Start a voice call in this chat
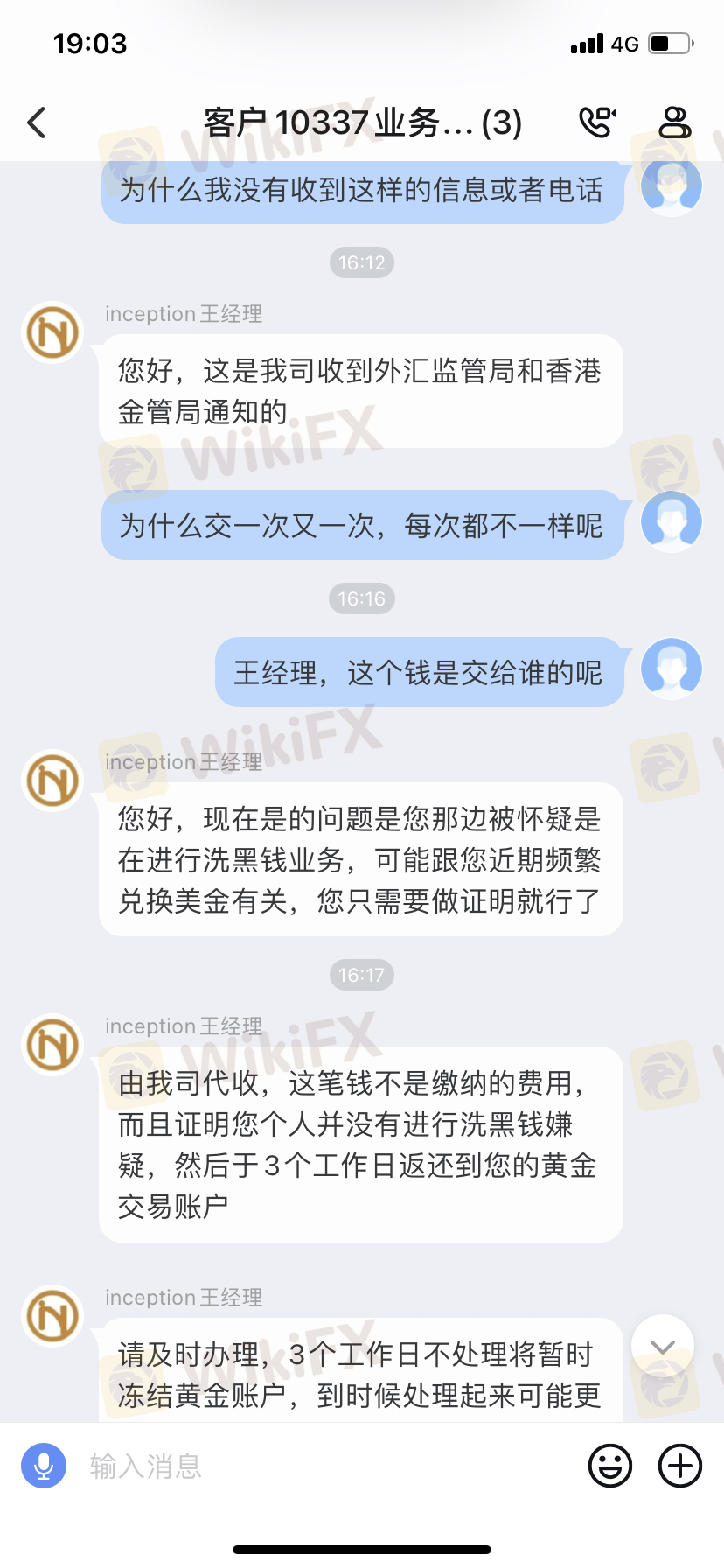724x1568 pixels. (598, 122)
